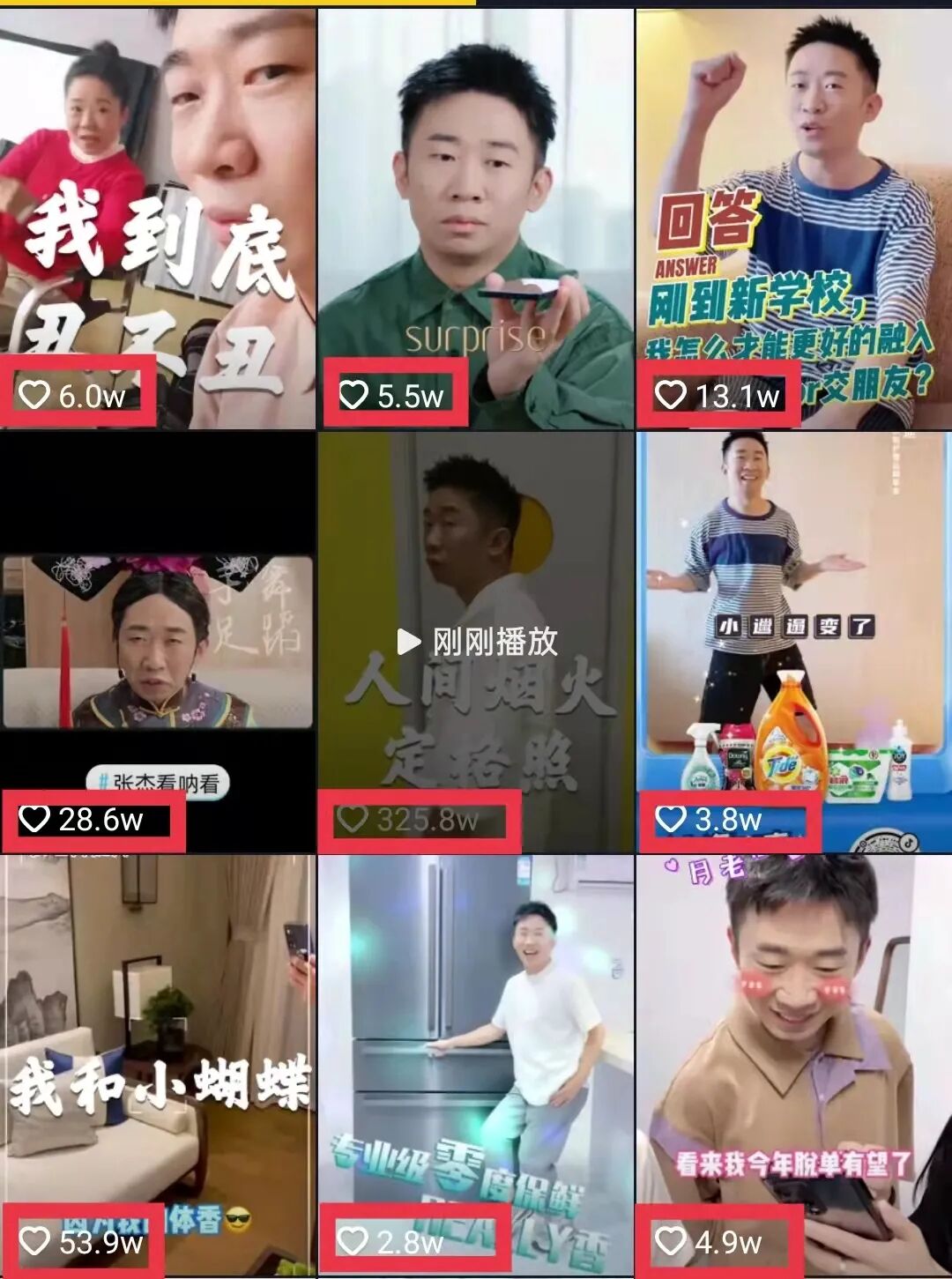Viewport: 952px width, 1279px height.
Task: Open the 小遛遛变了 video with 3.8w likes
Action: tap(793, 642)
